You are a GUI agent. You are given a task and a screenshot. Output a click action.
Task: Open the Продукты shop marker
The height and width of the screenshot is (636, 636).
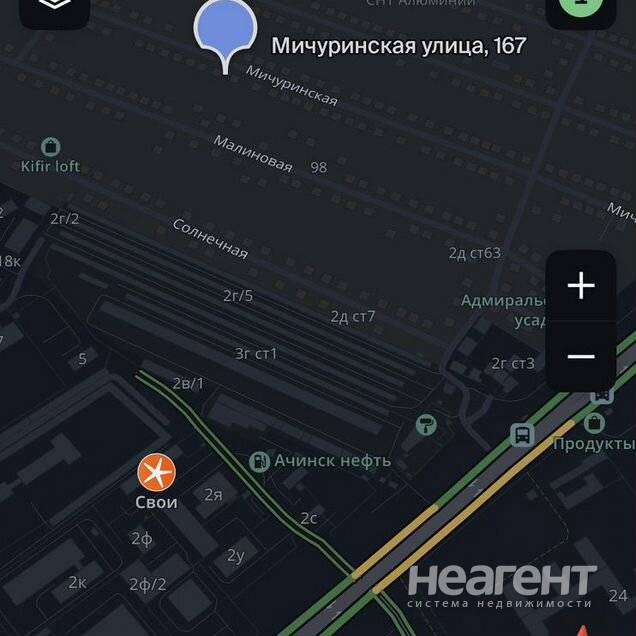[x=600, y=423]
